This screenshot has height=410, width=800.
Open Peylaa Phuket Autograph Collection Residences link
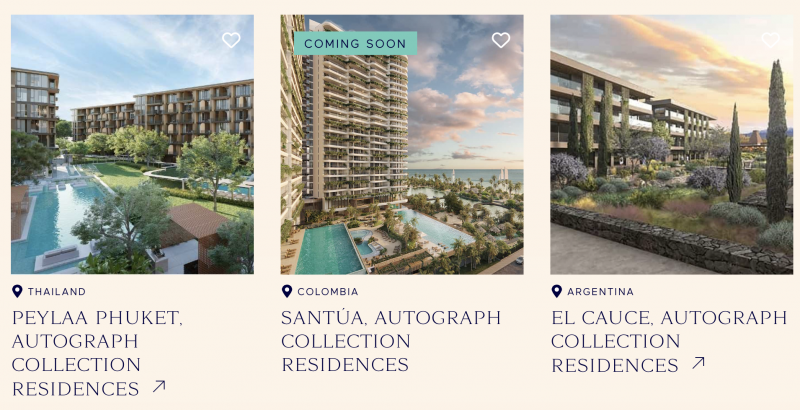[x=88, y=353]
